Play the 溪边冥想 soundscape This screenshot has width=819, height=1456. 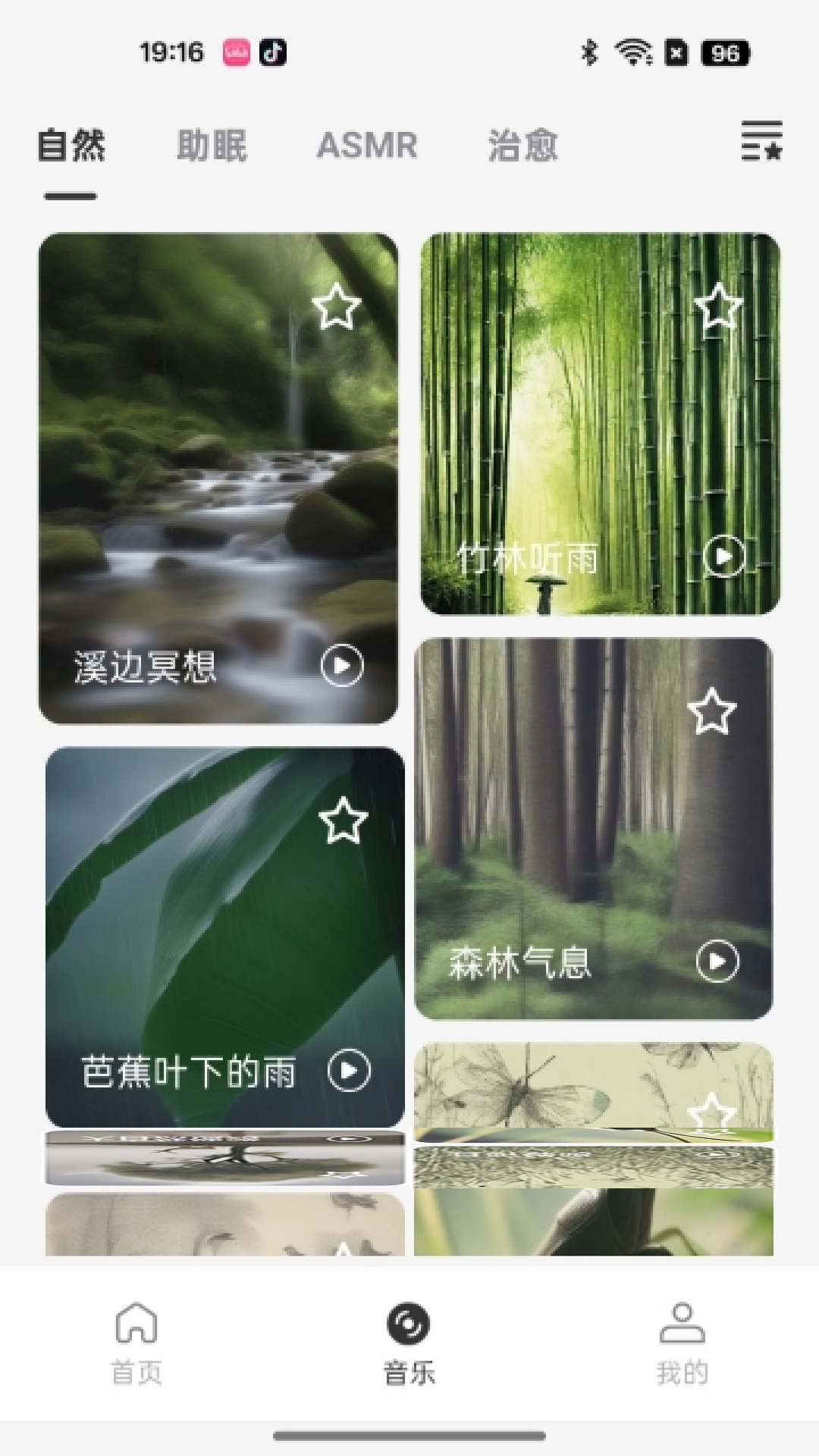(x=342, y=666)
